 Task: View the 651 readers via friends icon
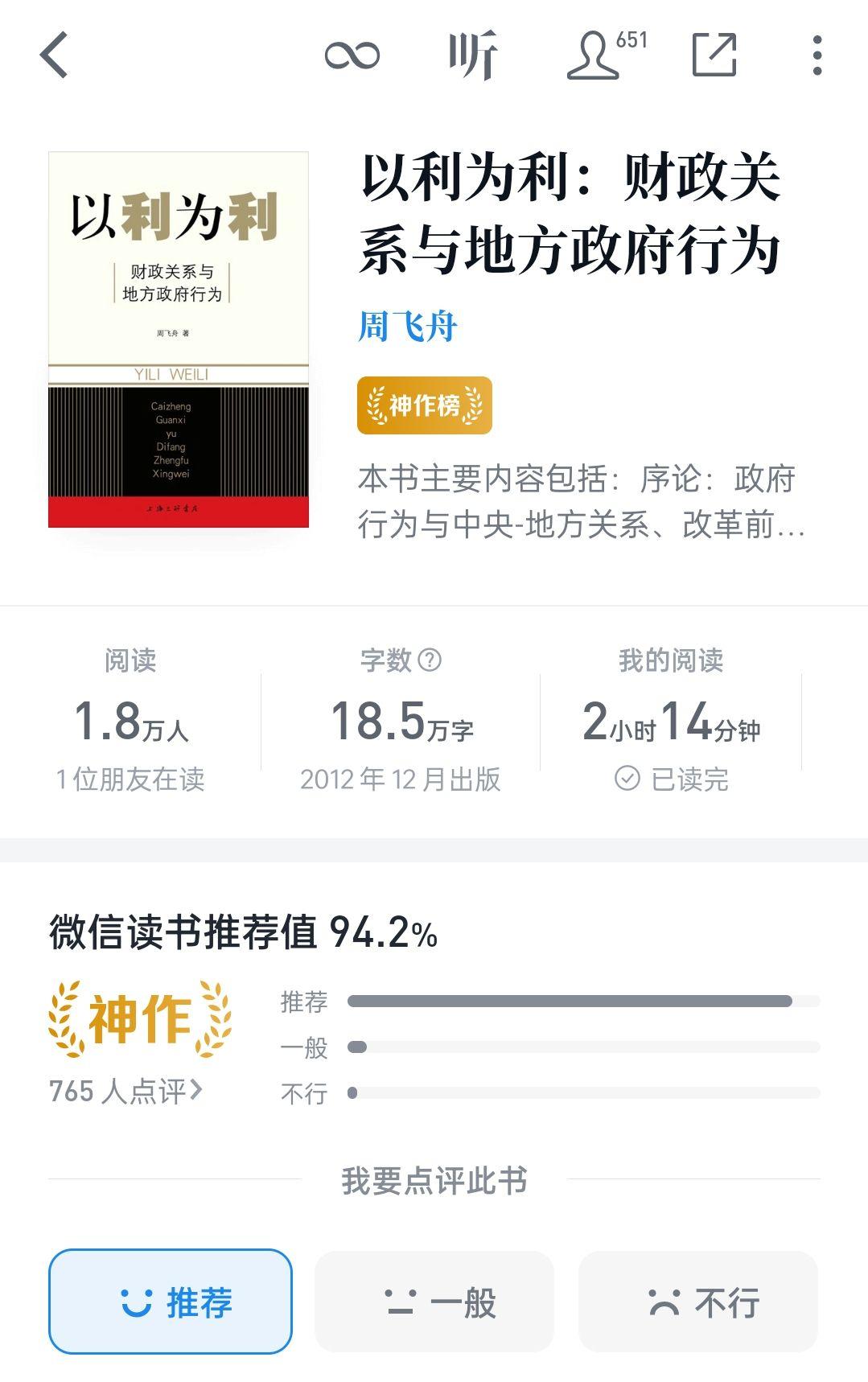pos(597,56)
